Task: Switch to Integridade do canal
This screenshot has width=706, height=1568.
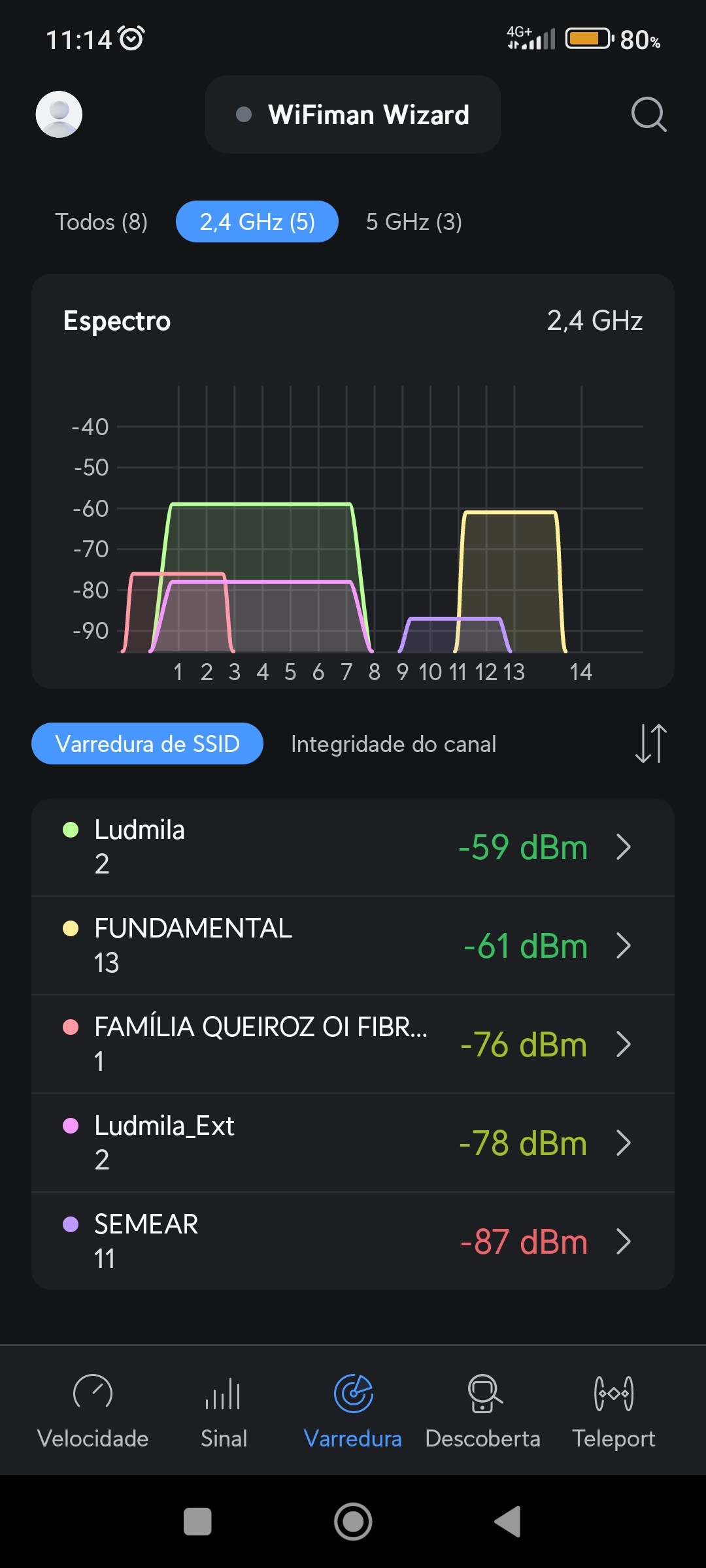Action: [394, 743]
